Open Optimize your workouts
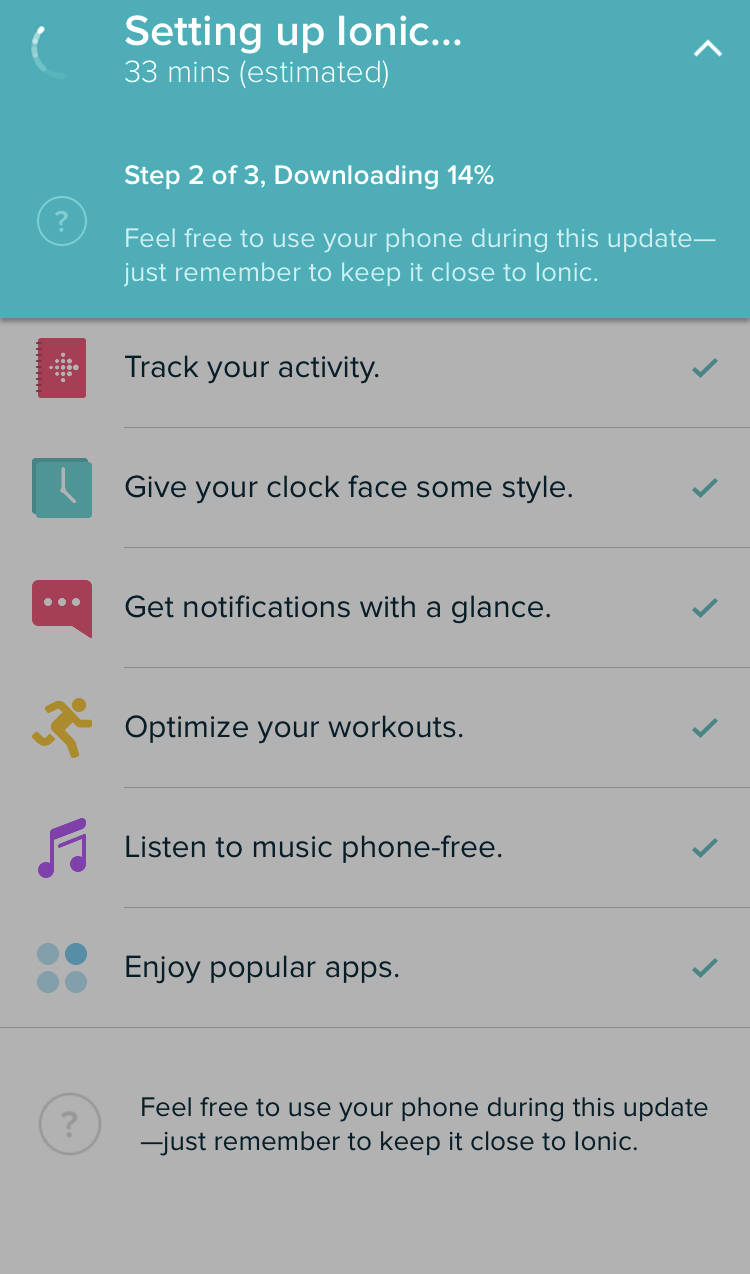Screen dimensions: 750x1274 [x=375, y=728]
